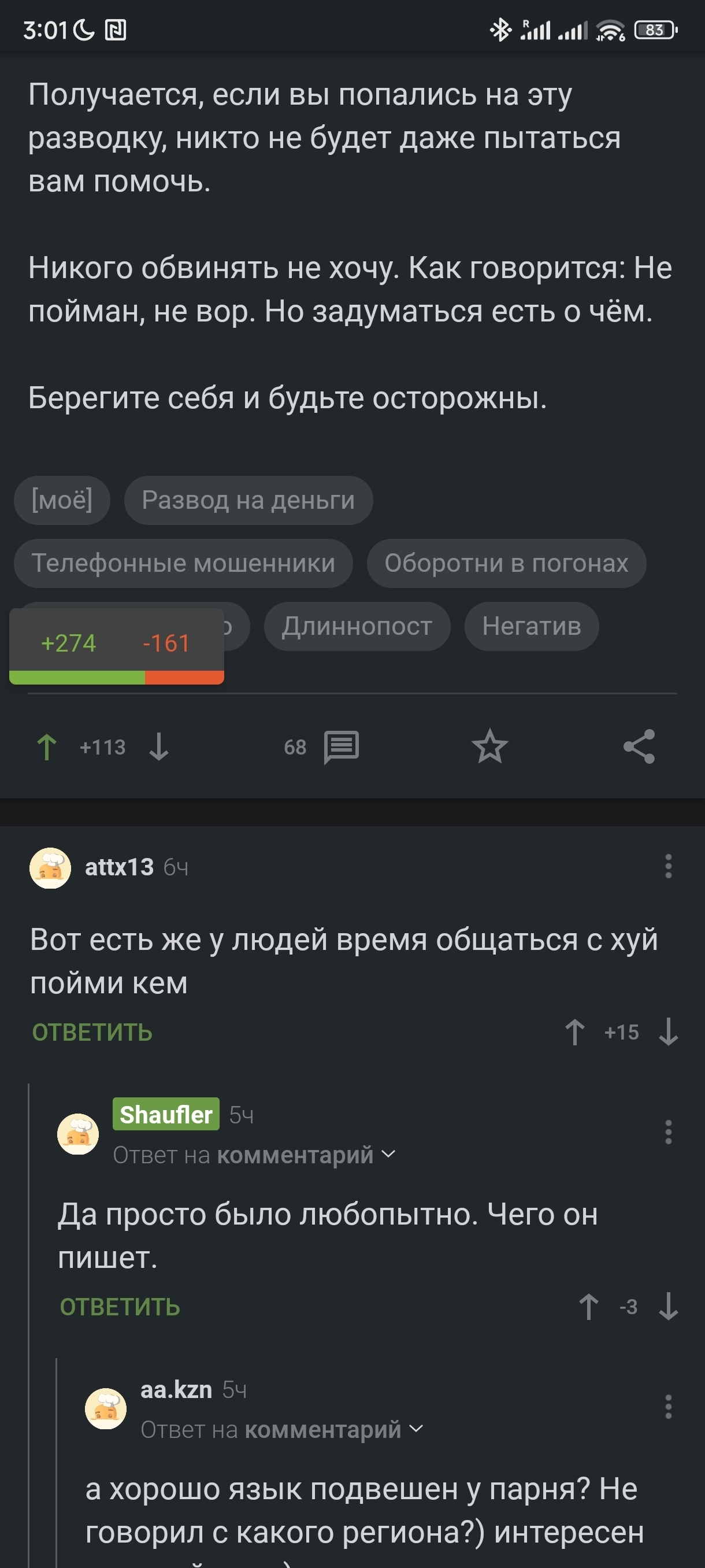This screenshot has height=1568, width=705.
Task: Tap the Оборотни в погонах tag
Action: [506, 564]
